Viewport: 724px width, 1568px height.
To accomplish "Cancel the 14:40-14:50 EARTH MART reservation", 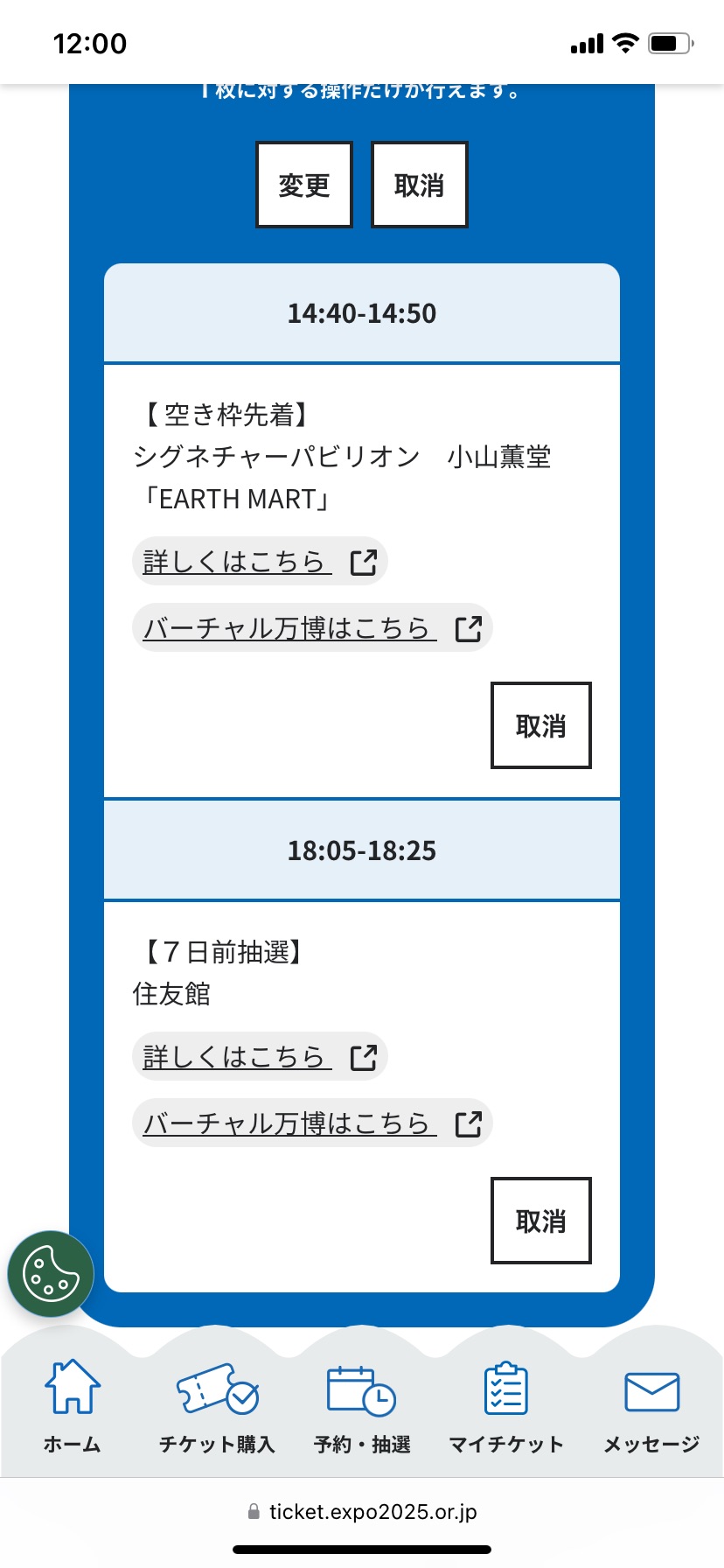I will (541, 725).
